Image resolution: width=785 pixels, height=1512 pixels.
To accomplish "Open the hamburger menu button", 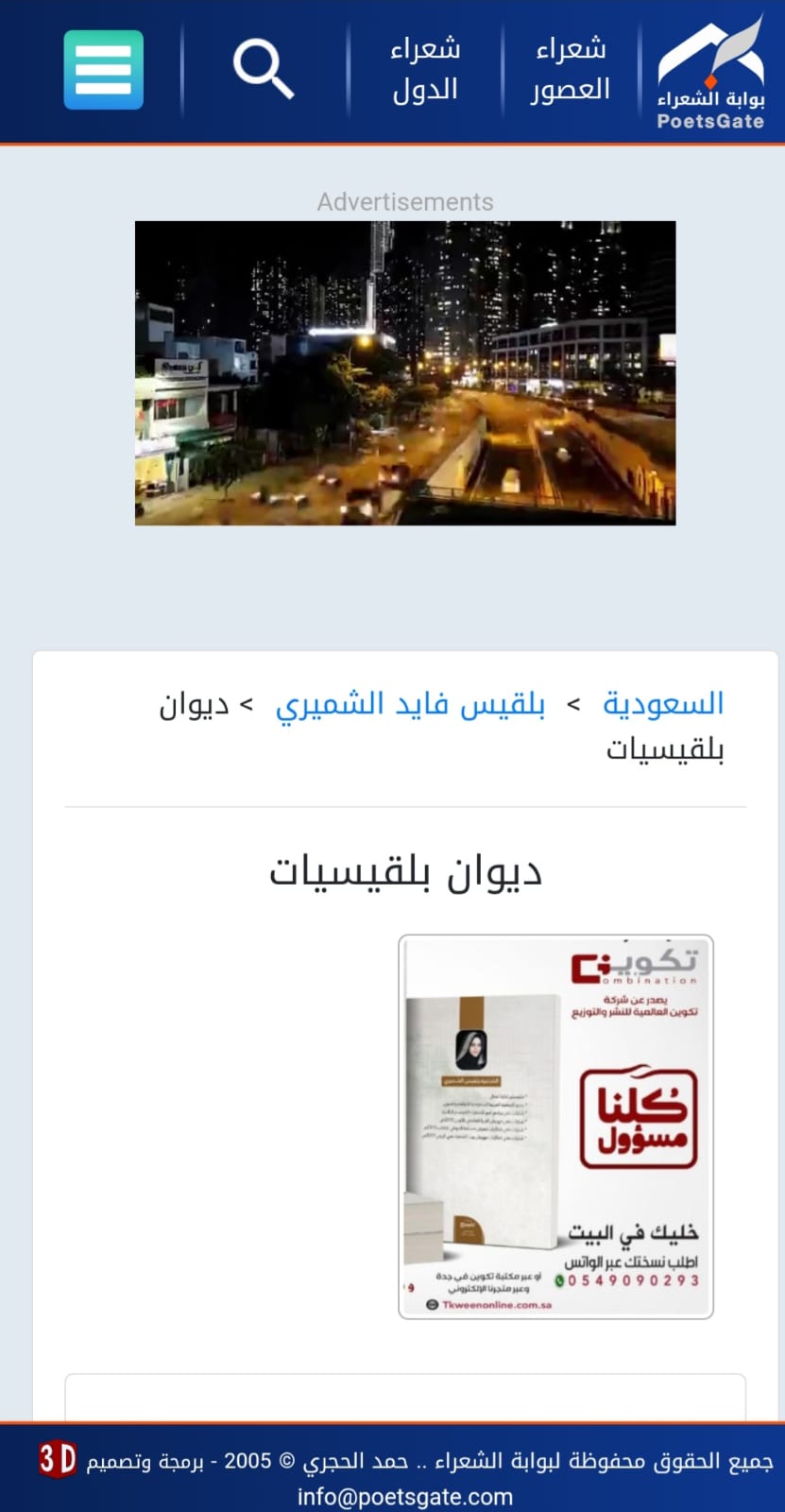I will point(104,70).
